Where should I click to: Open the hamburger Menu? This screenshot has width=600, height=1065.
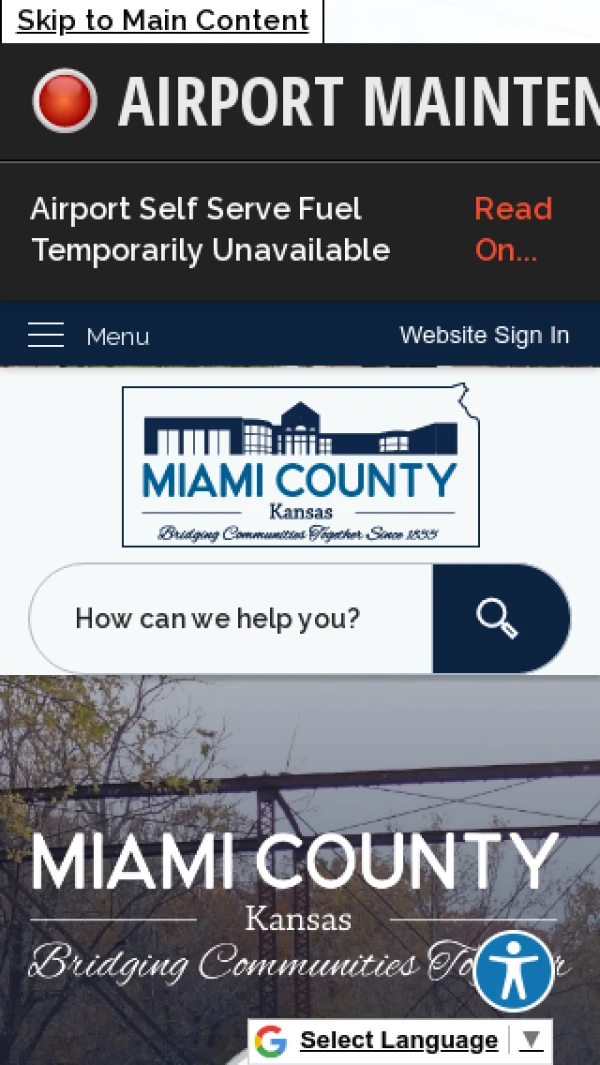pos(88,336)
